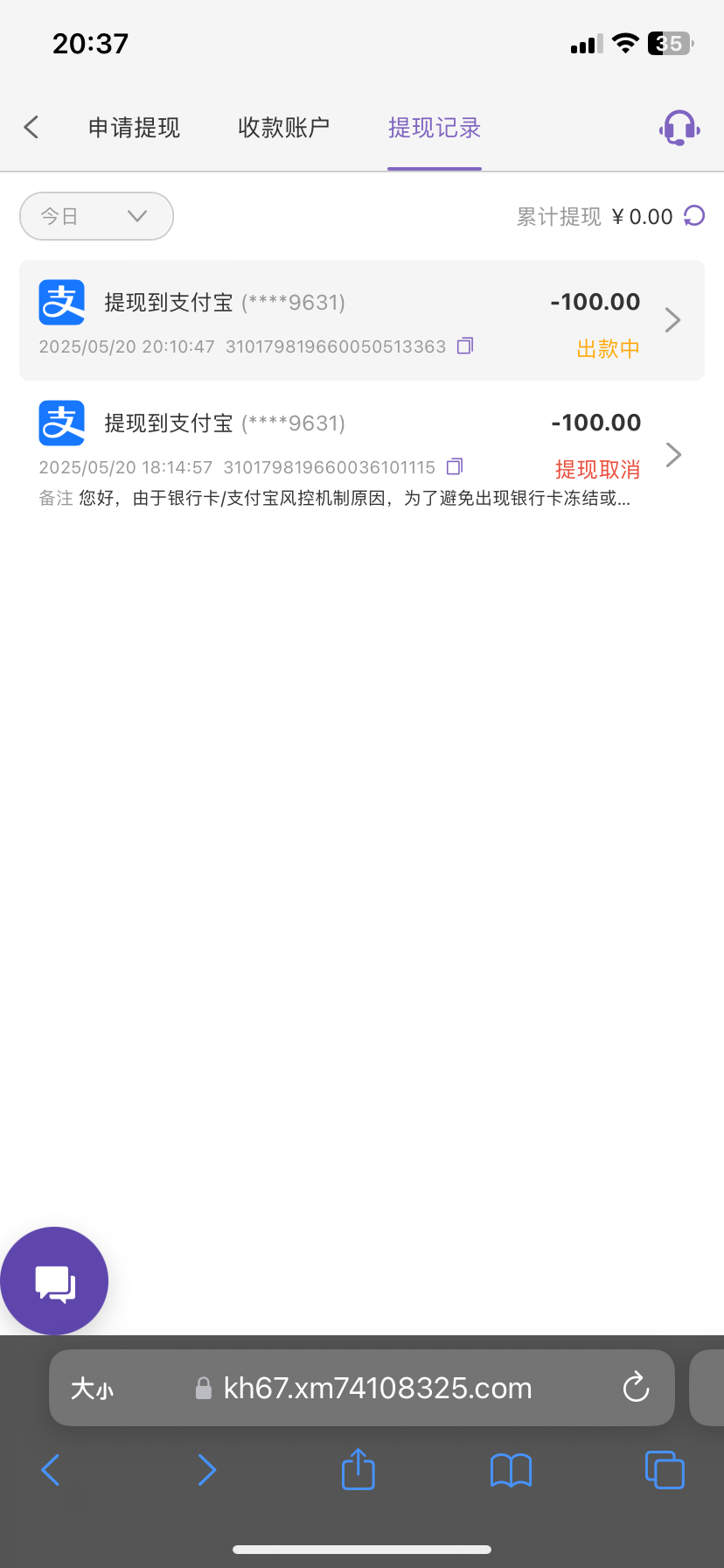Open Safari bookmarks
This screenshot has width=724, height=1568.
512,1471
